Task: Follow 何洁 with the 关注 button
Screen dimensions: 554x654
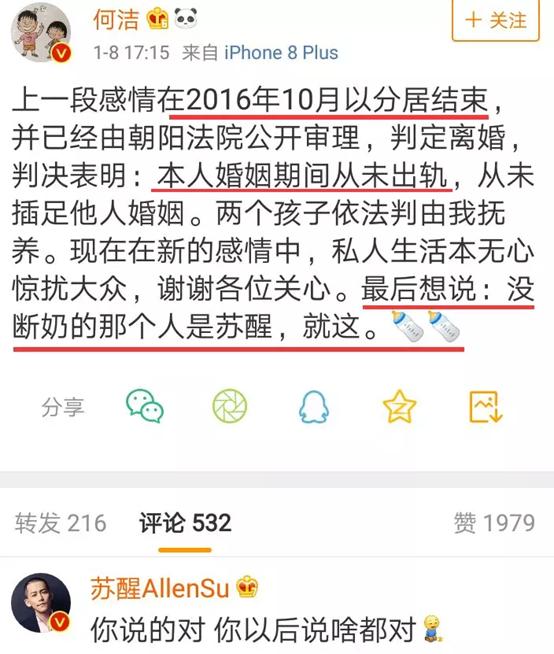Action: point(496,20)
